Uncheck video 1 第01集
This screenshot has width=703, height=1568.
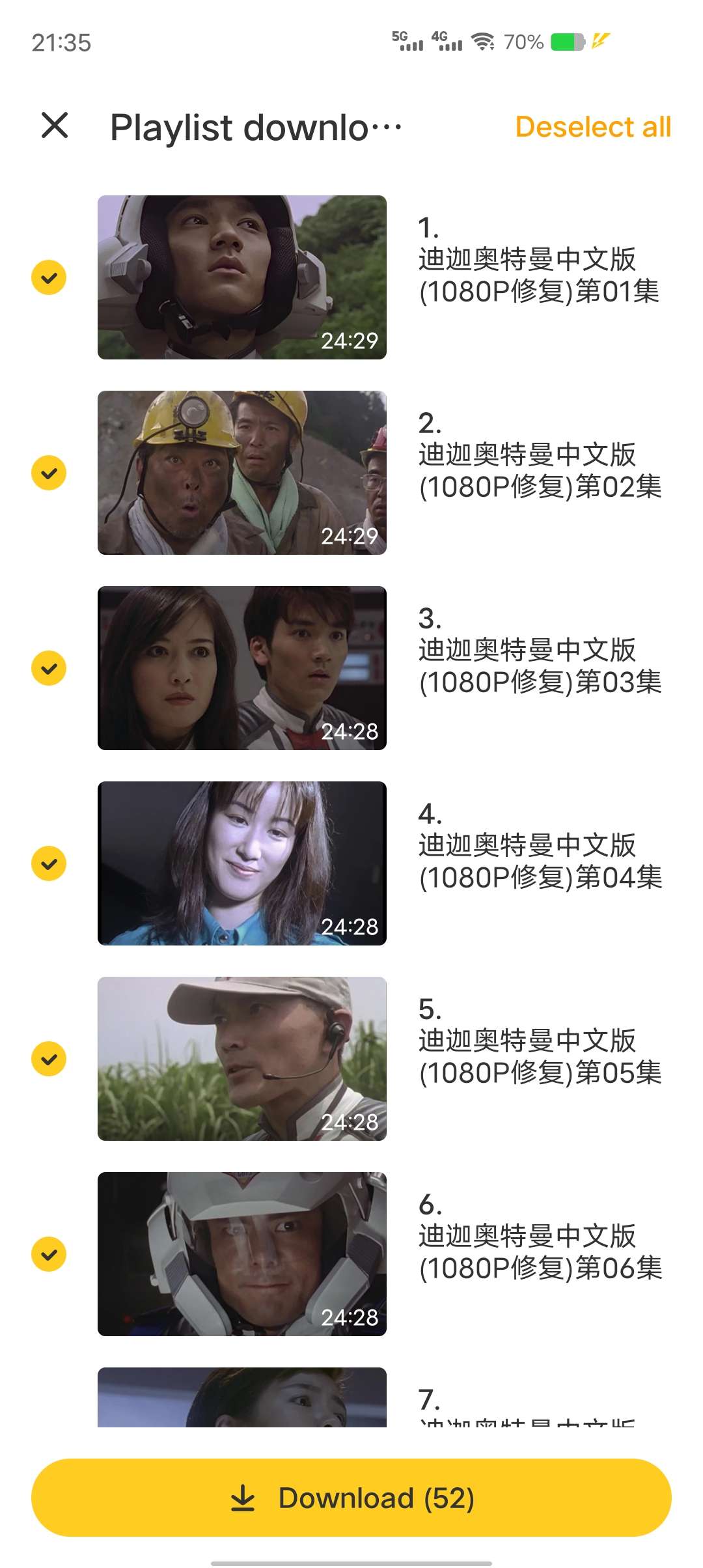(x=49, y=277)
